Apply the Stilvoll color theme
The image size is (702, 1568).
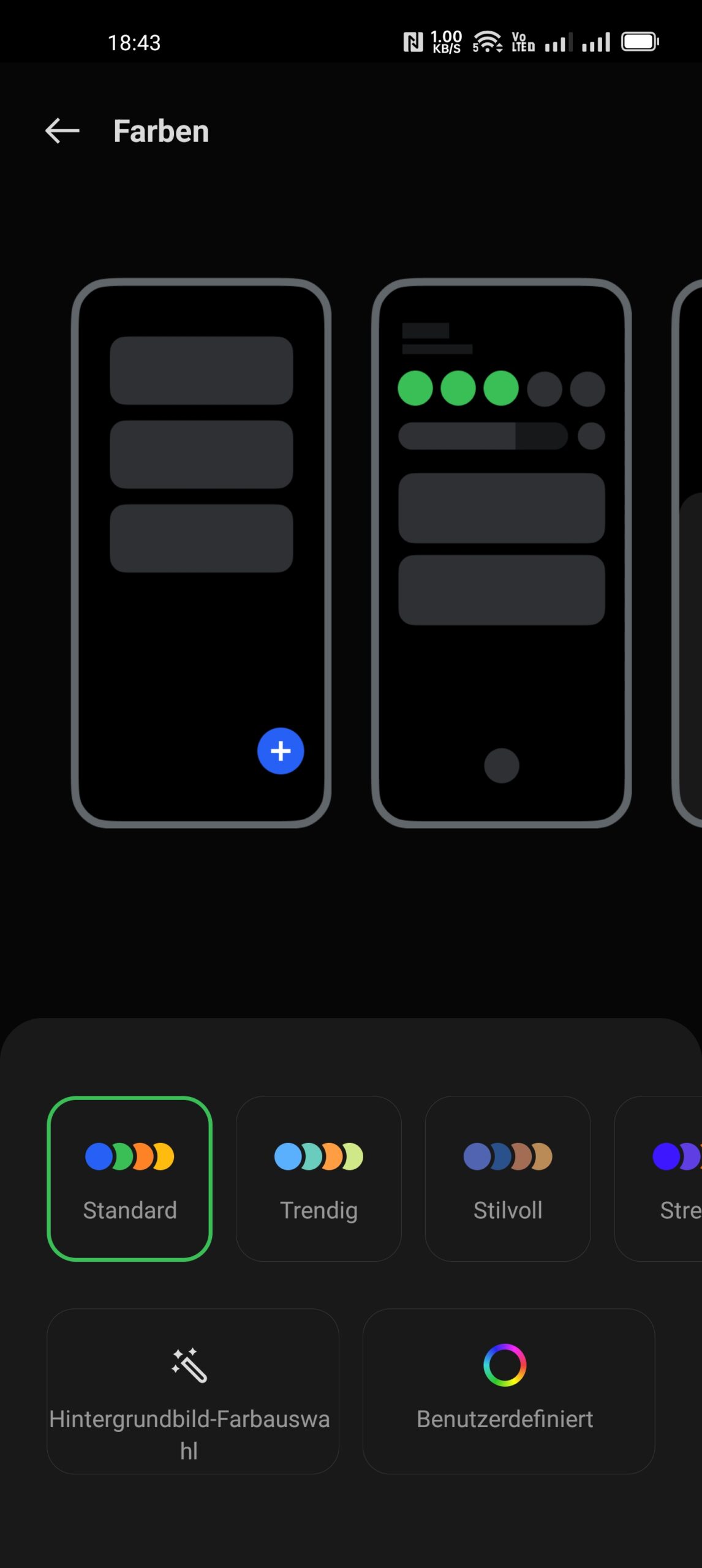point(508,1178)
